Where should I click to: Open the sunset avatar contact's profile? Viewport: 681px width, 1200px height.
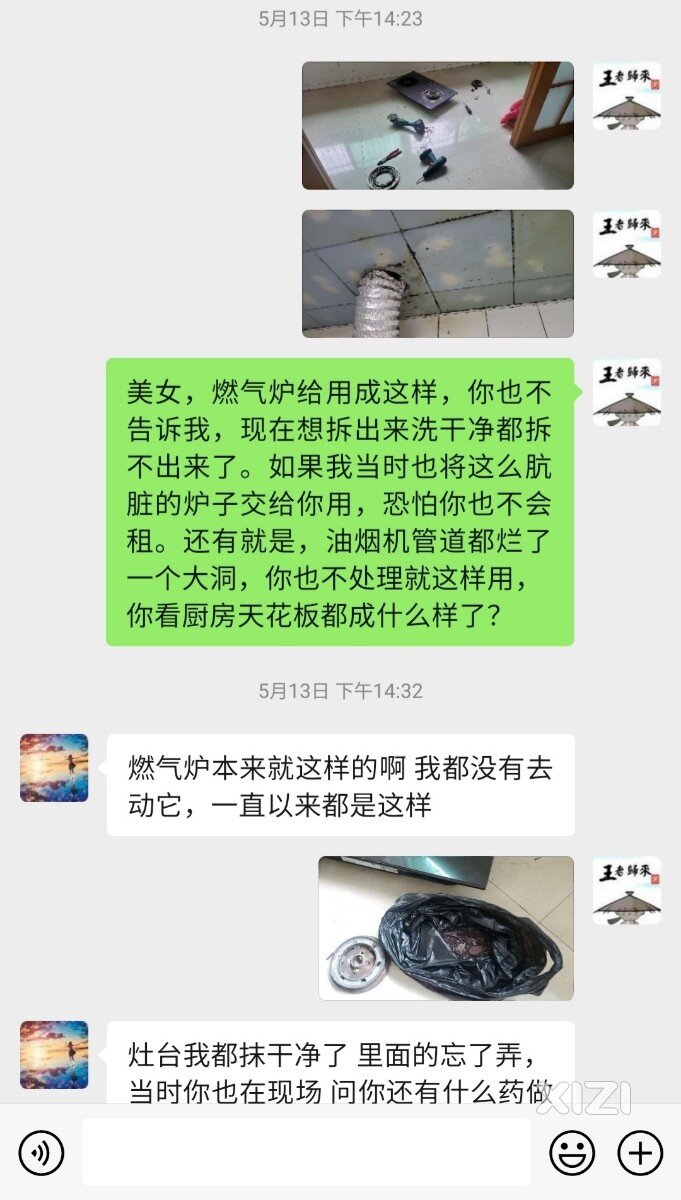[54, 768]
